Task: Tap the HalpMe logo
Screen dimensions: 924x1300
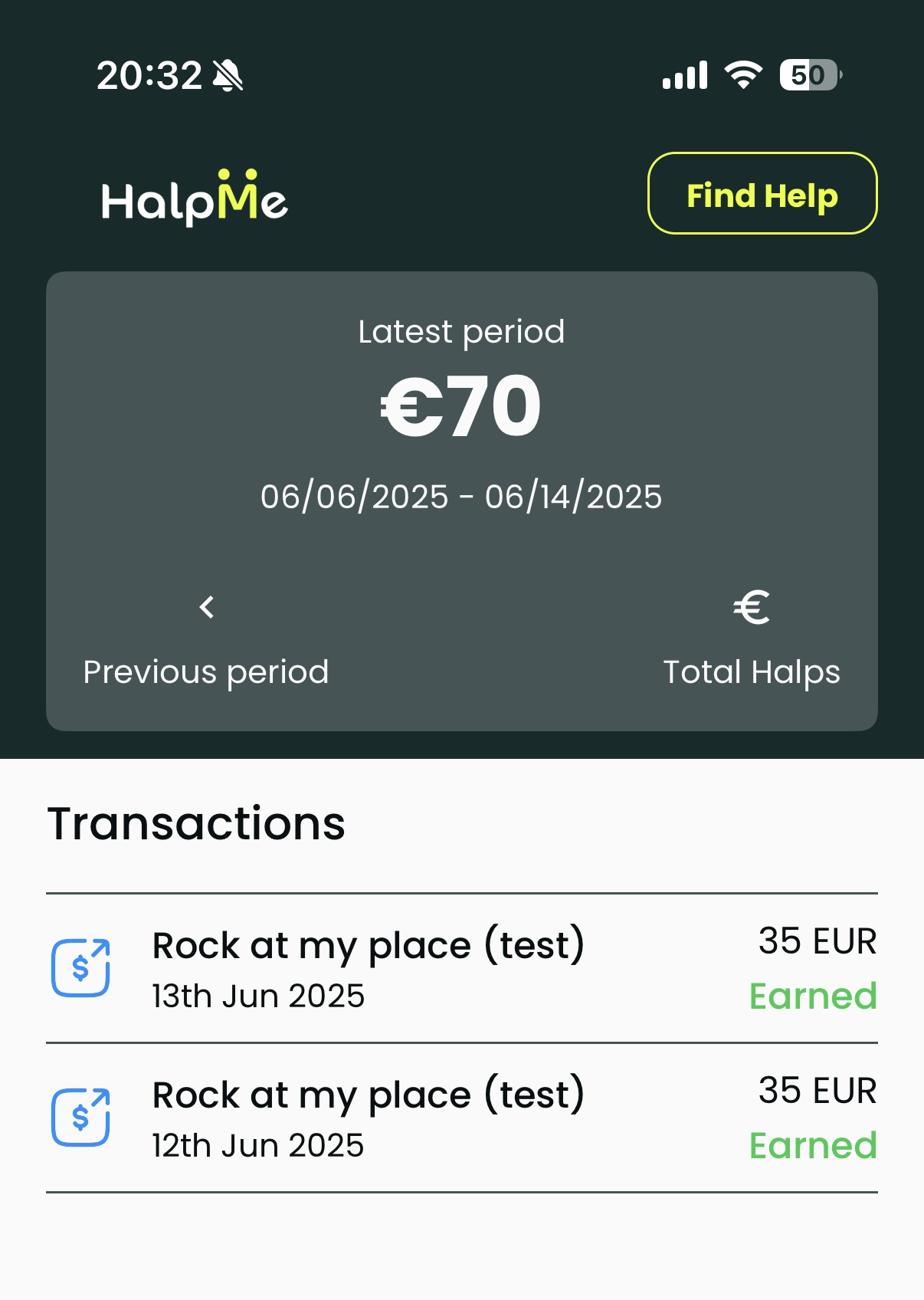Action: (195, 198)
